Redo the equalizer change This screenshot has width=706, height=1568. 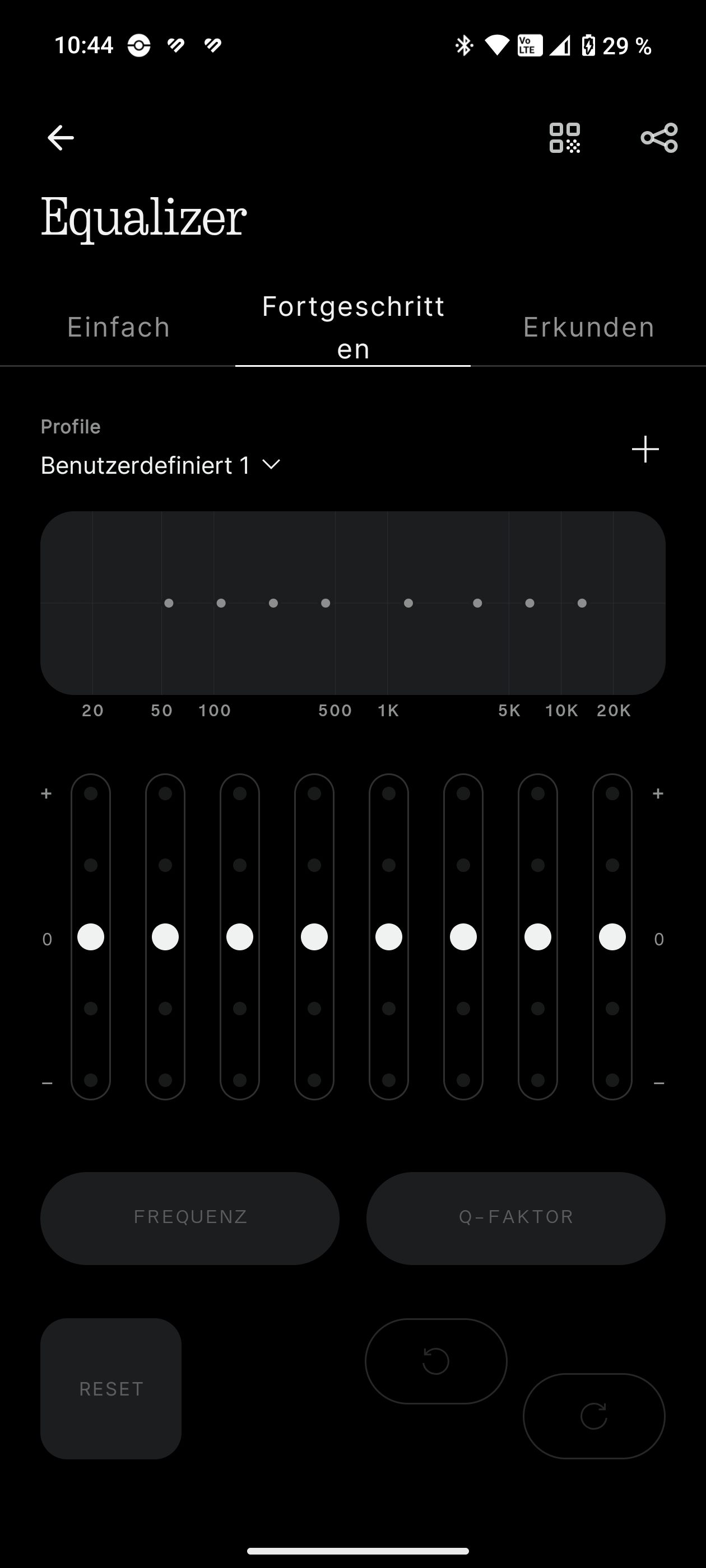pyautogui.click(x=593, y=1416)
